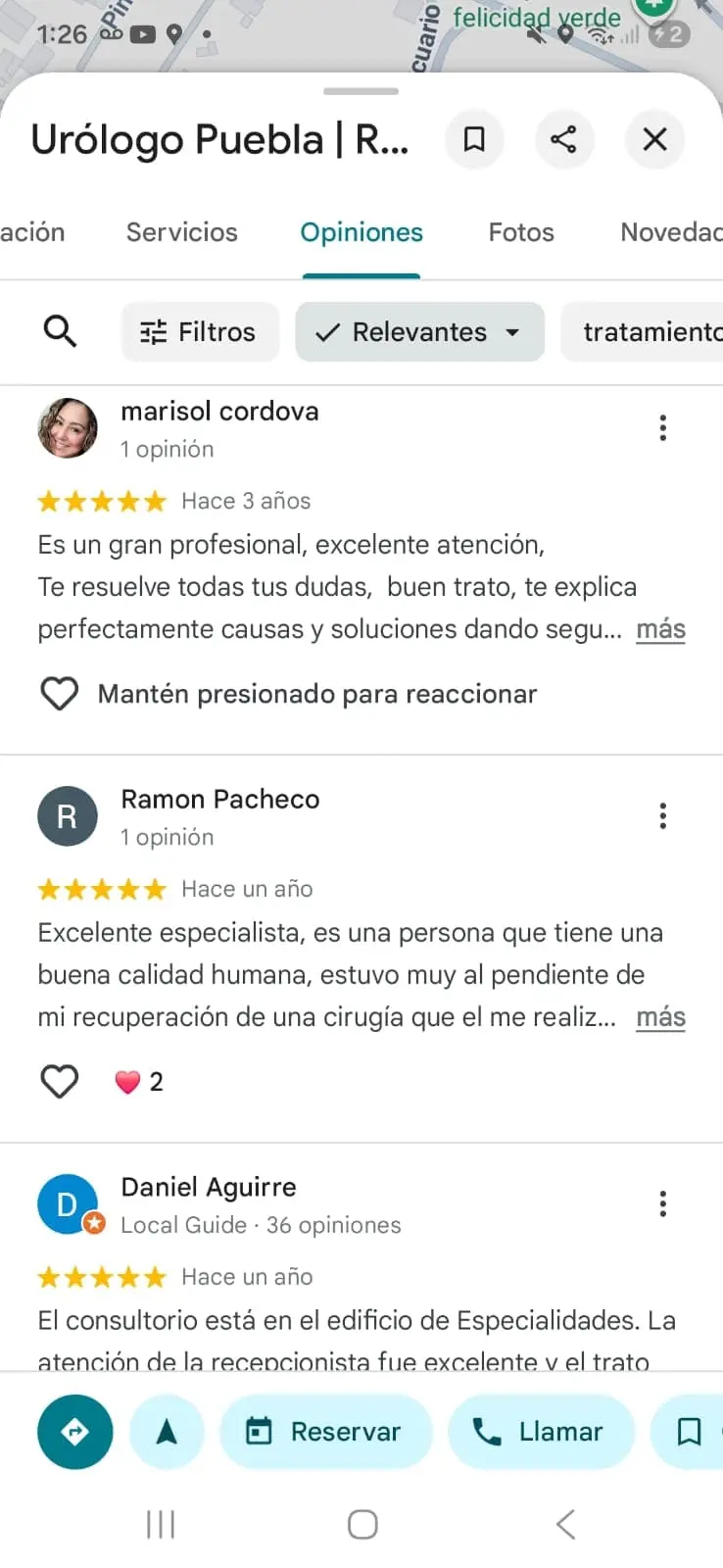
Task: Start directions using the teal directions icon
Action: (x=74, y=1432)
